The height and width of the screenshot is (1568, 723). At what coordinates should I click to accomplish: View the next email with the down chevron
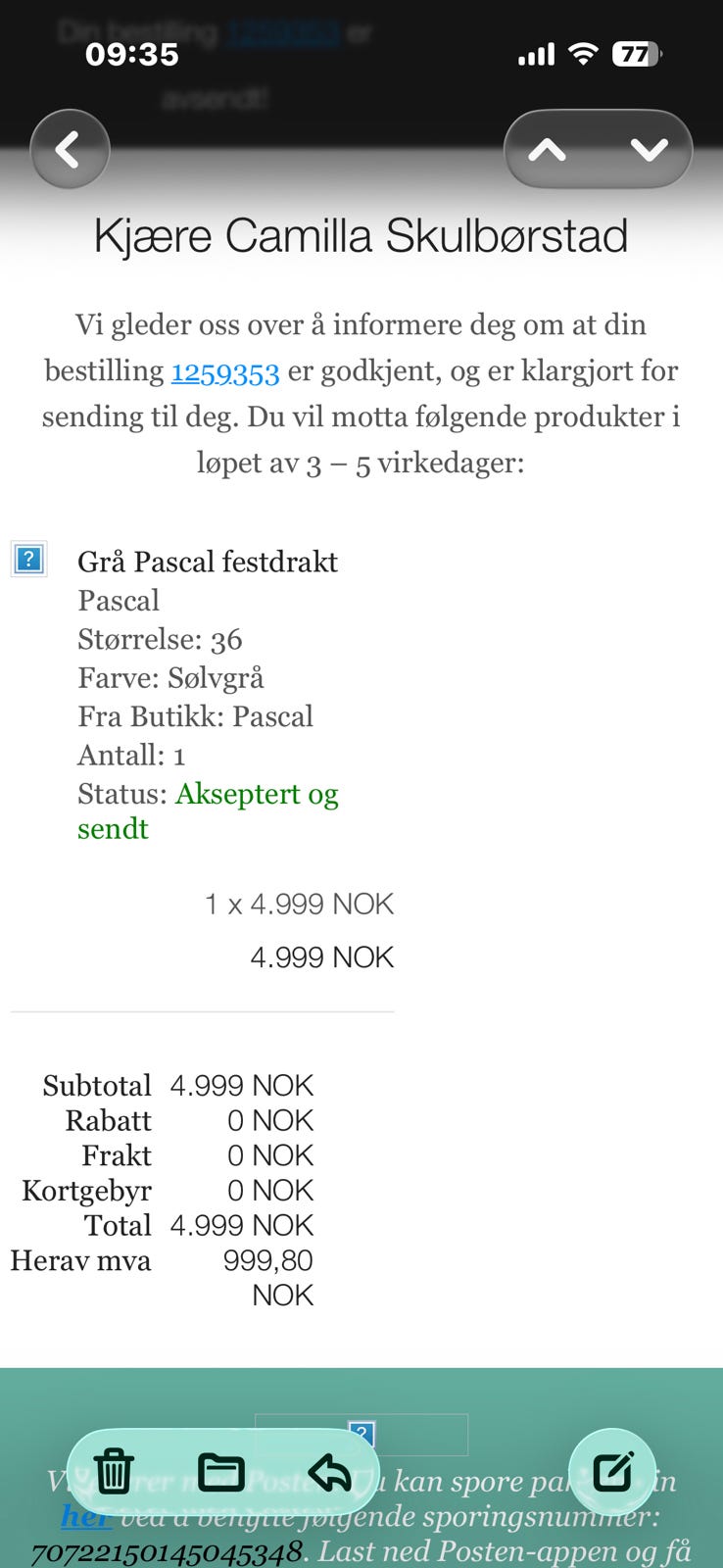647,149
